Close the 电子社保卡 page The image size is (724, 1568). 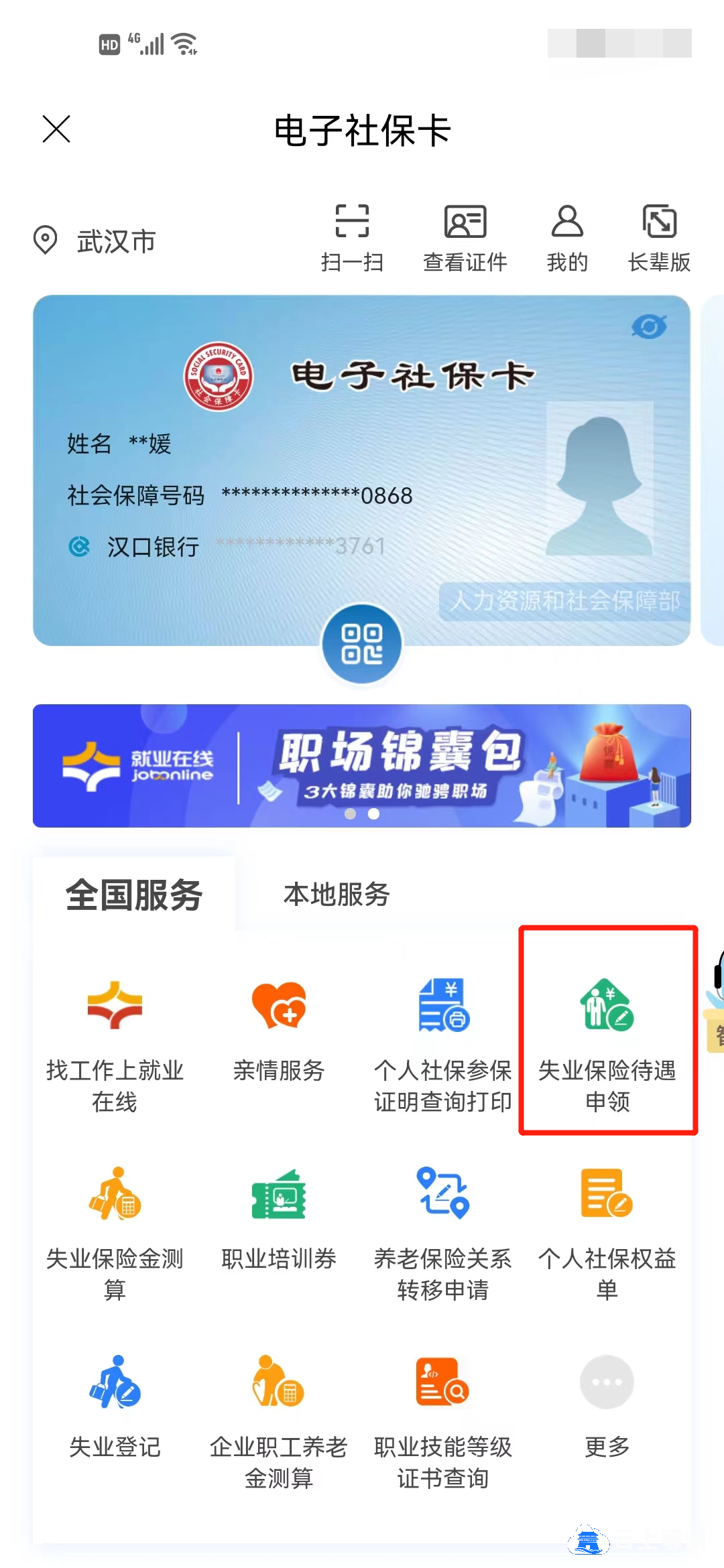coord(56,129)
